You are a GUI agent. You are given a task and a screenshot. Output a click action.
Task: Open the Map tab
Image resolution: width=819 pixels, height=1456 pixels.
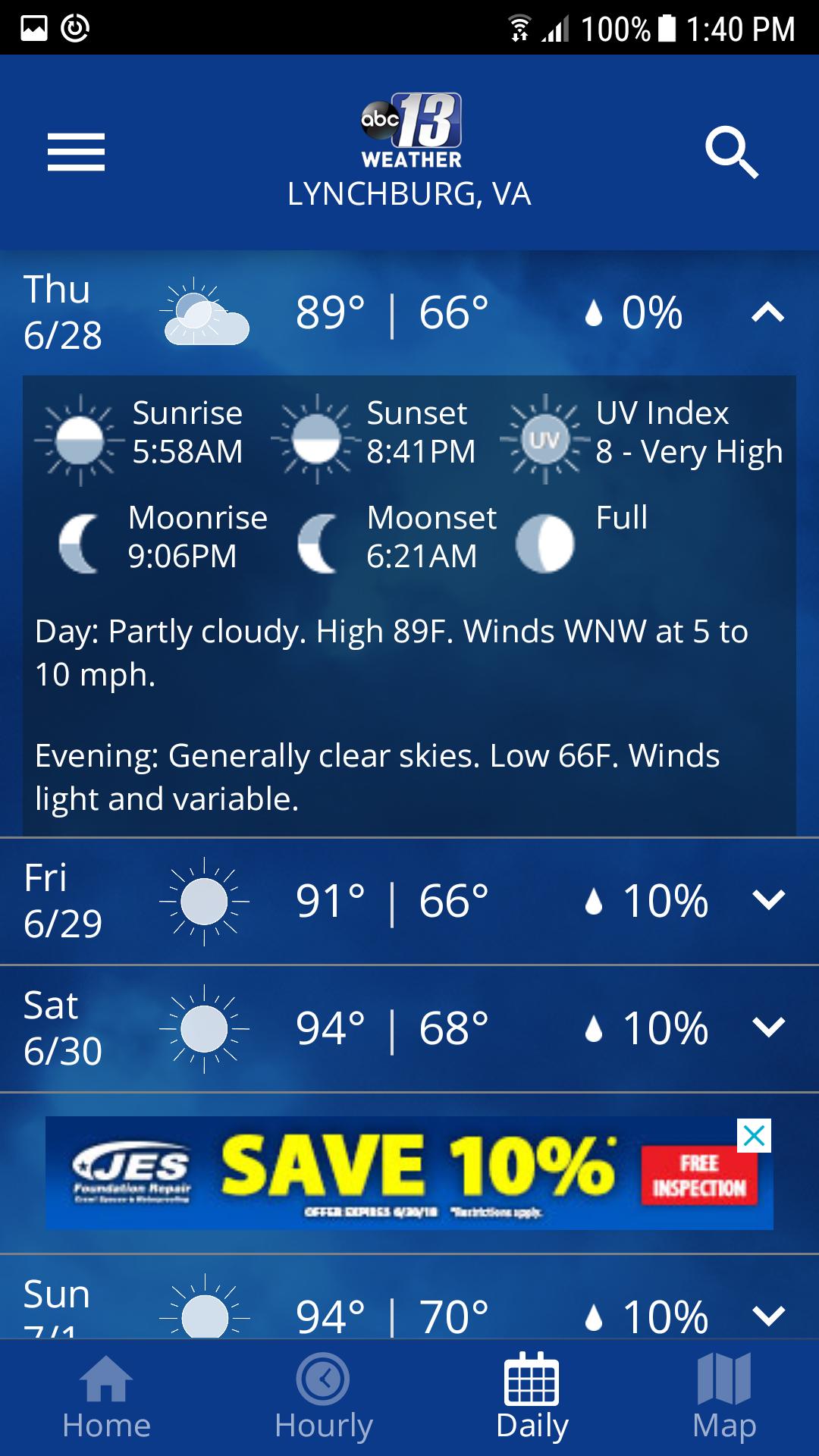pyautogui.click(x=724, y=1398)
